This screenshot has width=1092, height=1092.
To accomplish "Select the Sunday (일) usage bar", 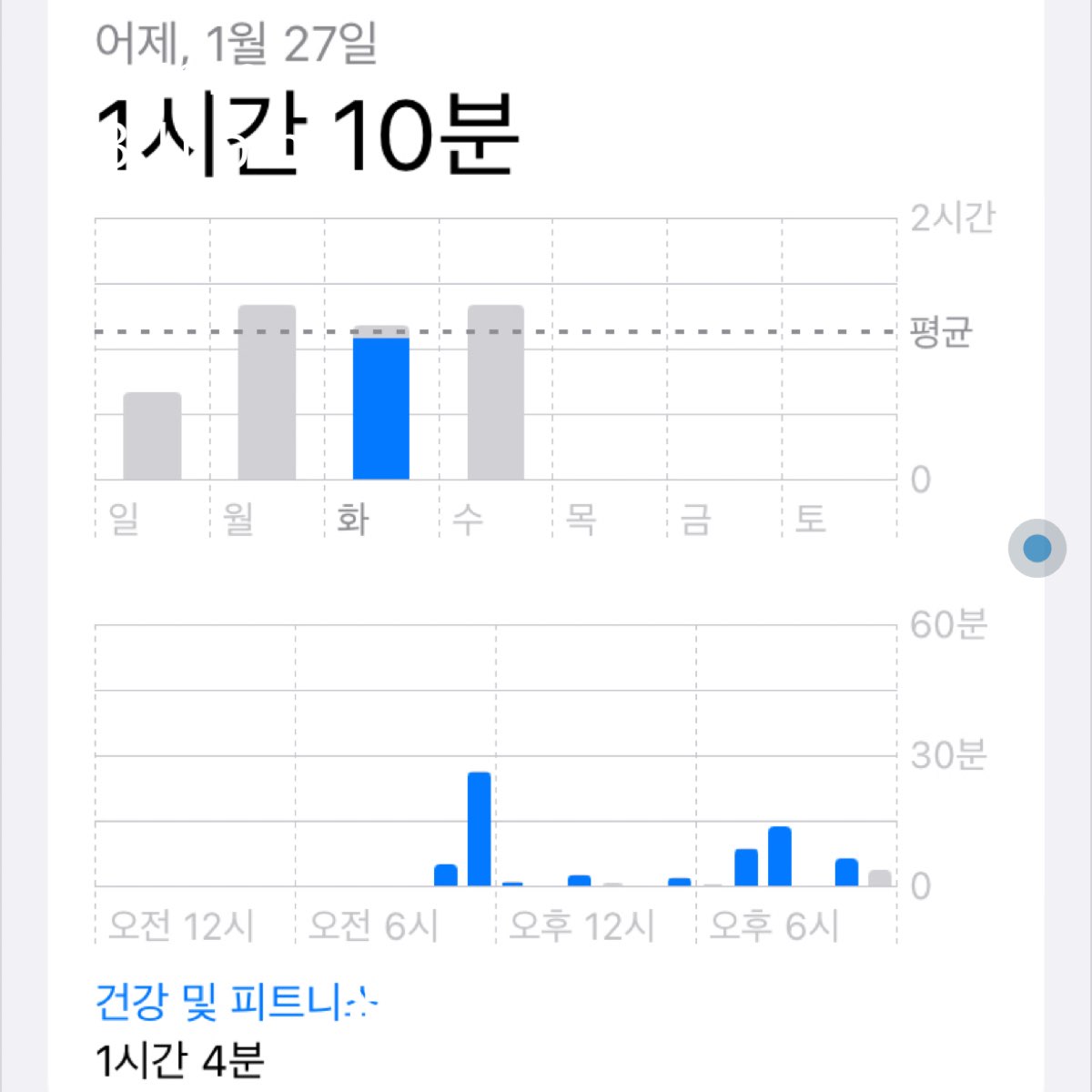I will point(152,436).
